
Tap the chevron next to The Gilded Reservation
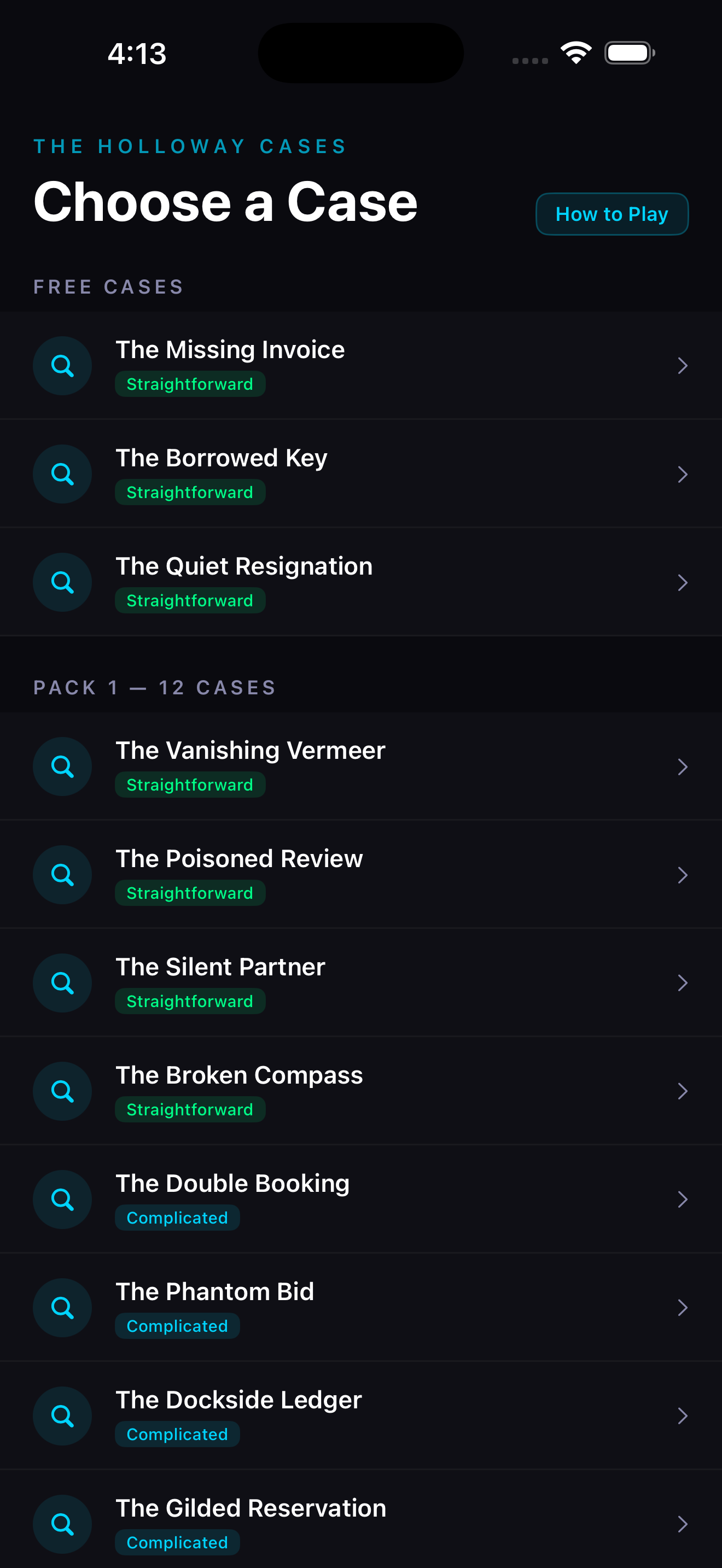tap(683, 1524)
